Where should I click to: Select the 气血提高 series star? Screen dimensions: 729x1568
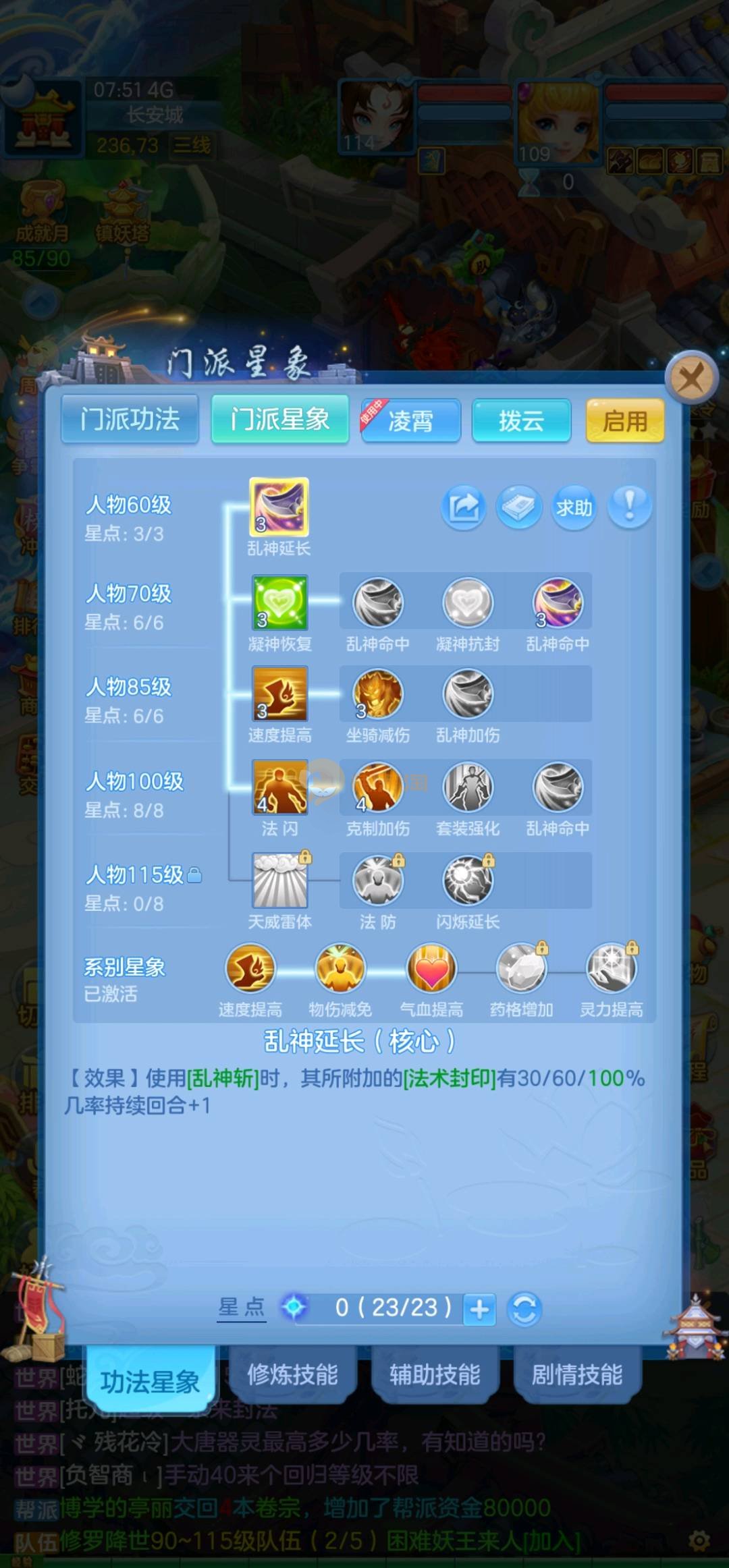tap(431, 969)
